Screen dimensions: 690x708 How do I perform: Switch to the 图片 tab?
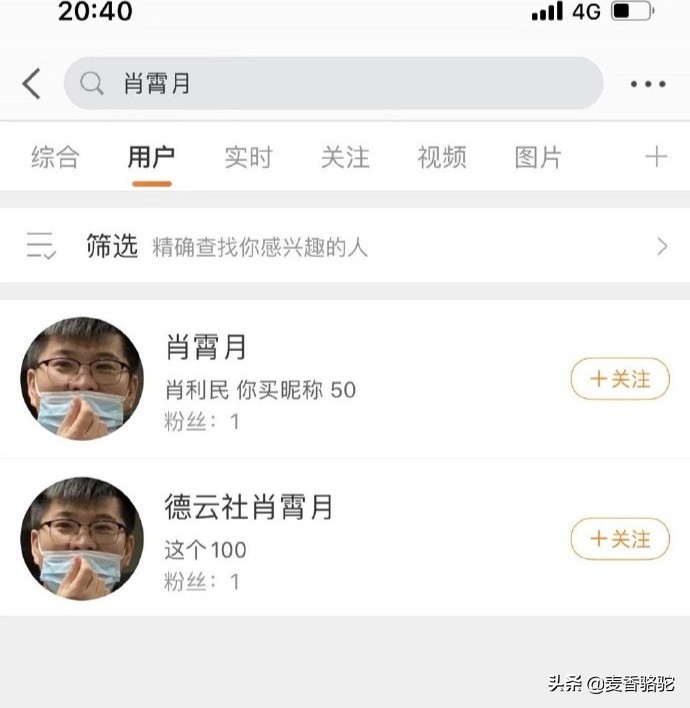[x=538, y=157]
